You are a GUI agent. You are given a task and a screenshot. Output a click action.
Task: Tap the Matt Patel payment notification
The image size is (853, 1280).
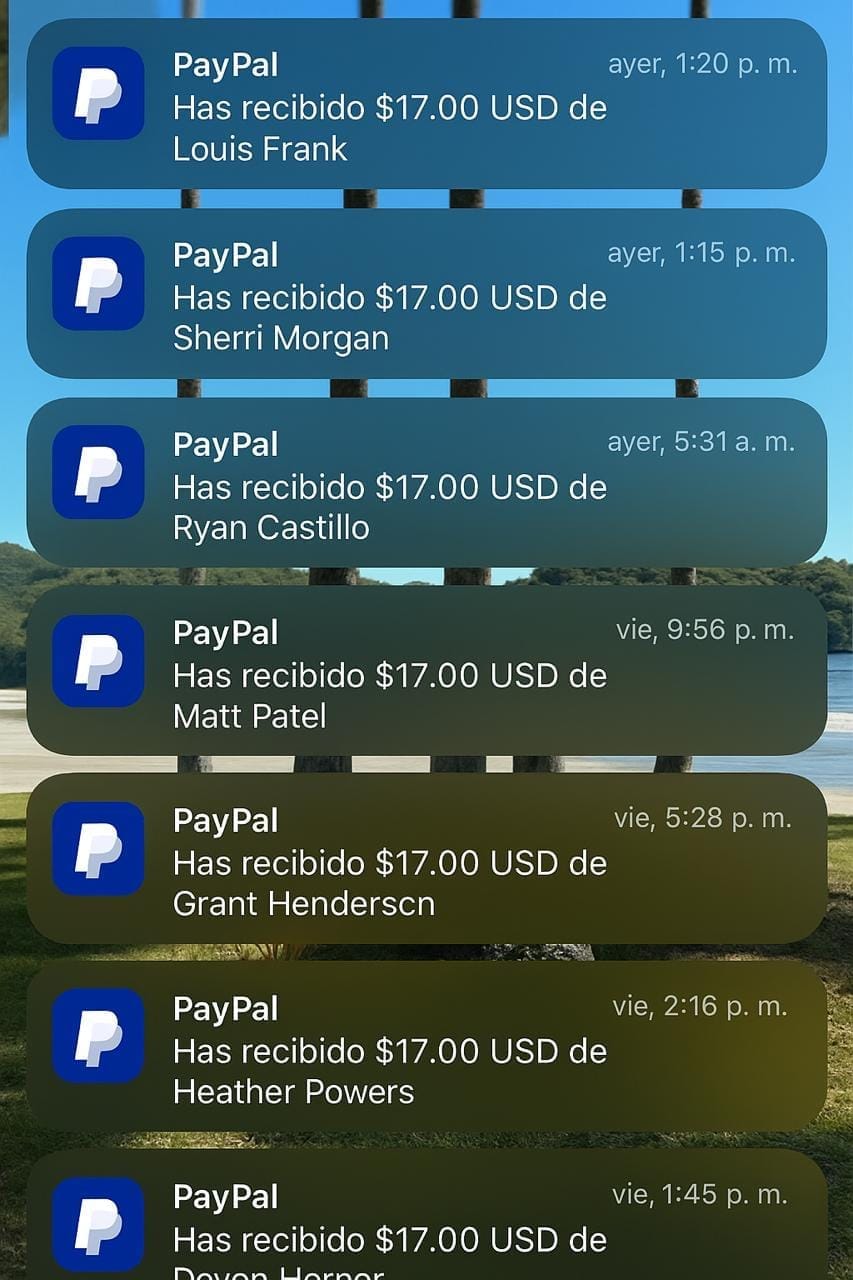(426, 672)
